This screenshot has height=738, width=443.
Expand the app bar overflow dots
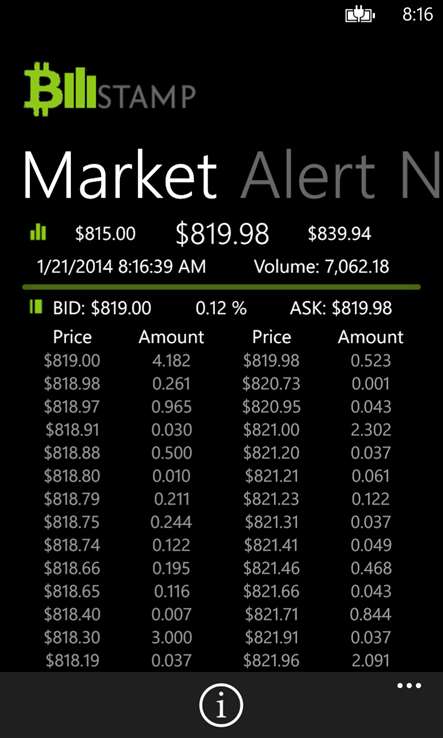(x=409, y=686)
